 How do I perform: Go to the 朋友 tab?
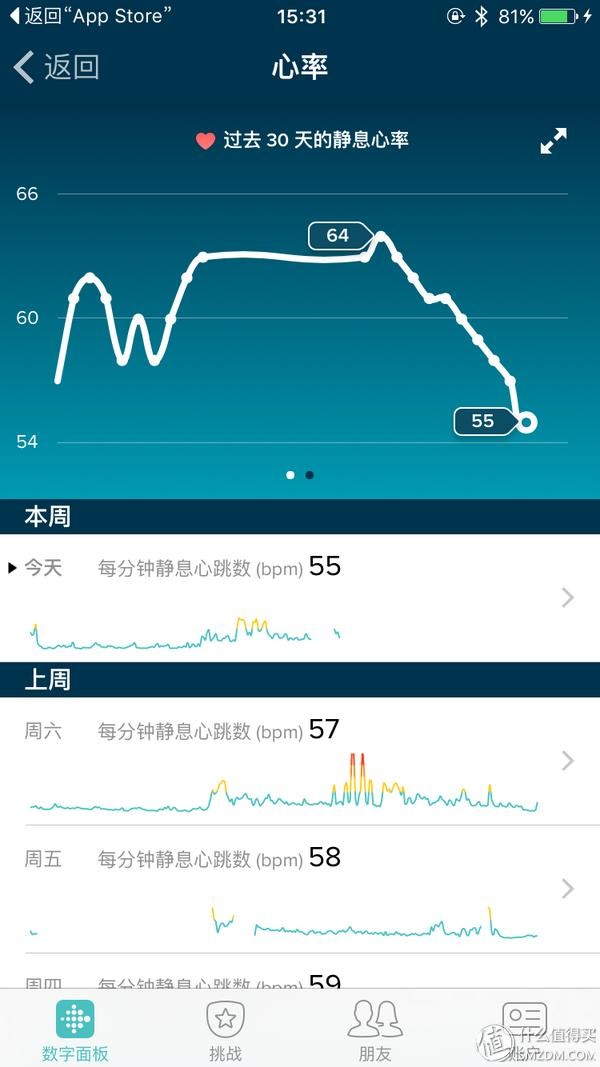pos(374,1030)
